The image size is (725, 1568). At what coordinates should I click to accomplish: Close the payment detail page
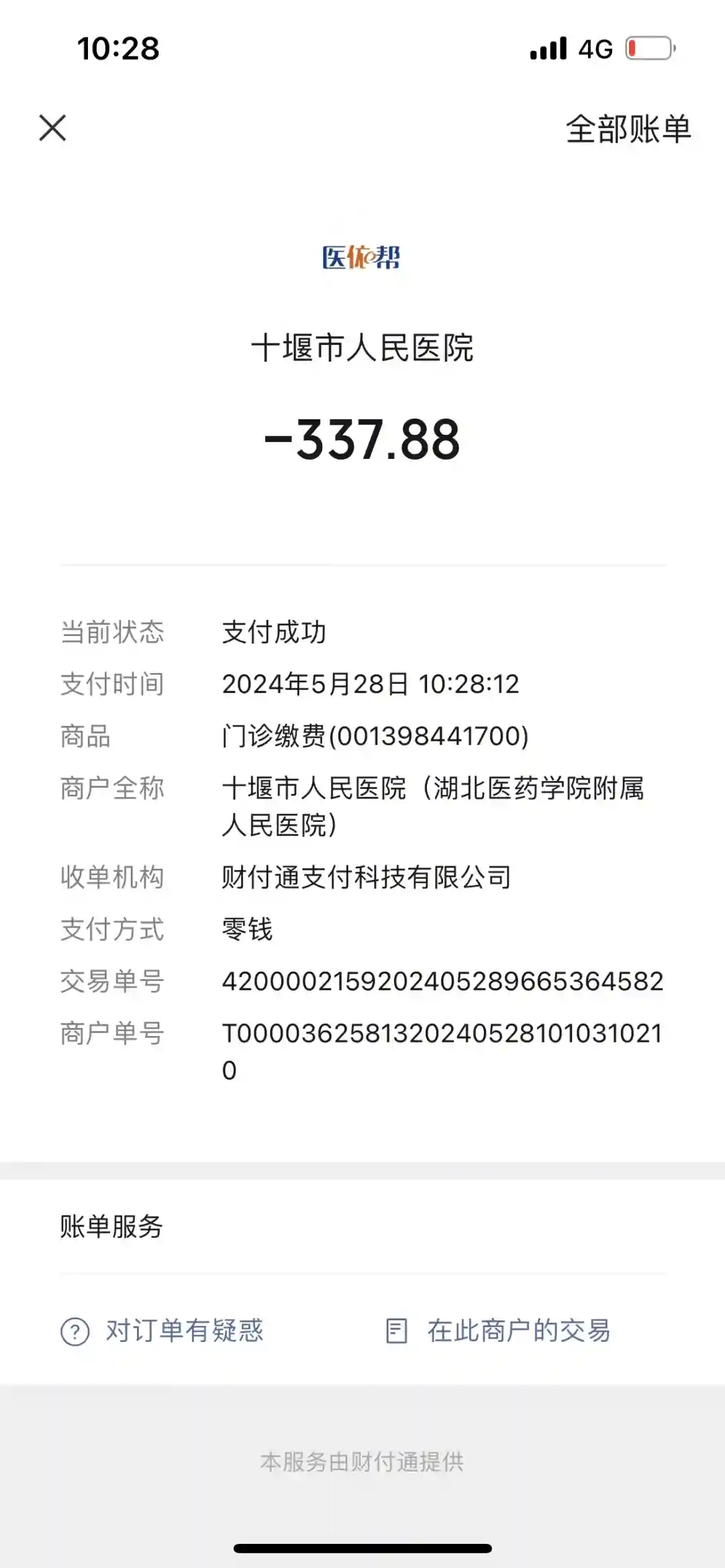pos(52,127)
